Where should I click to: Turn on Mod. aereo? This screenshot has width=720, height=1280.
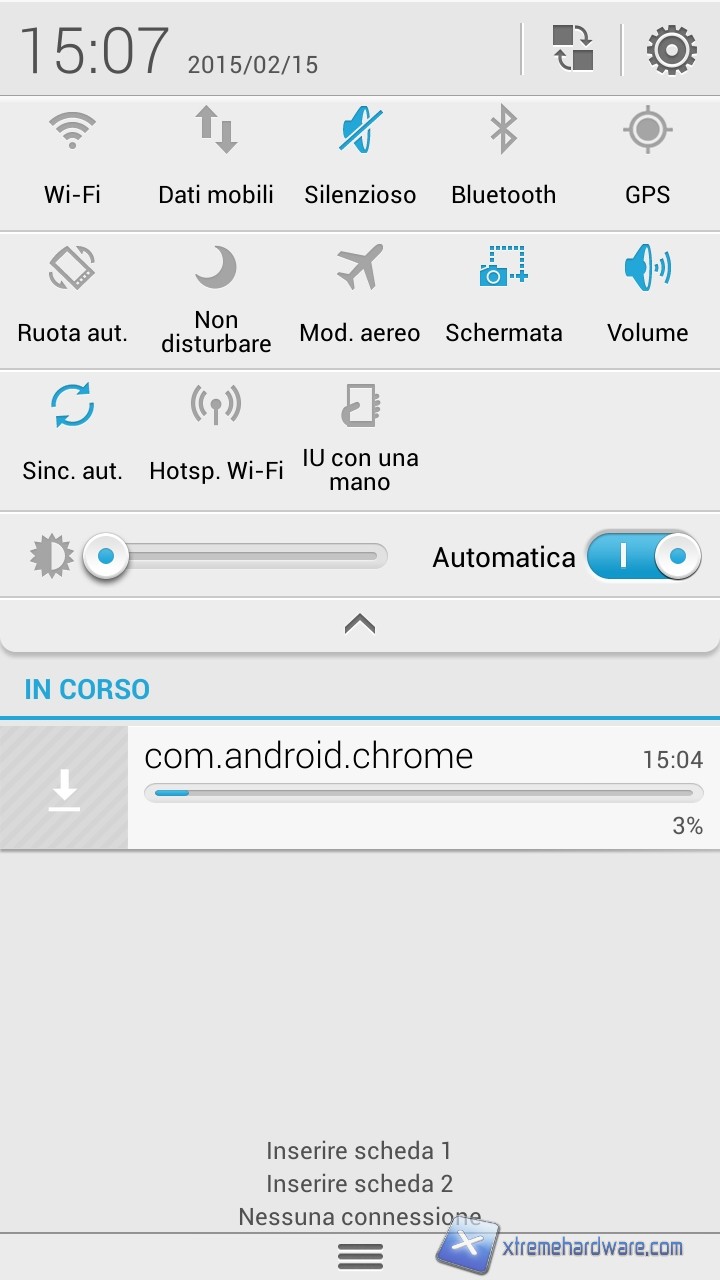pos(360,297)
